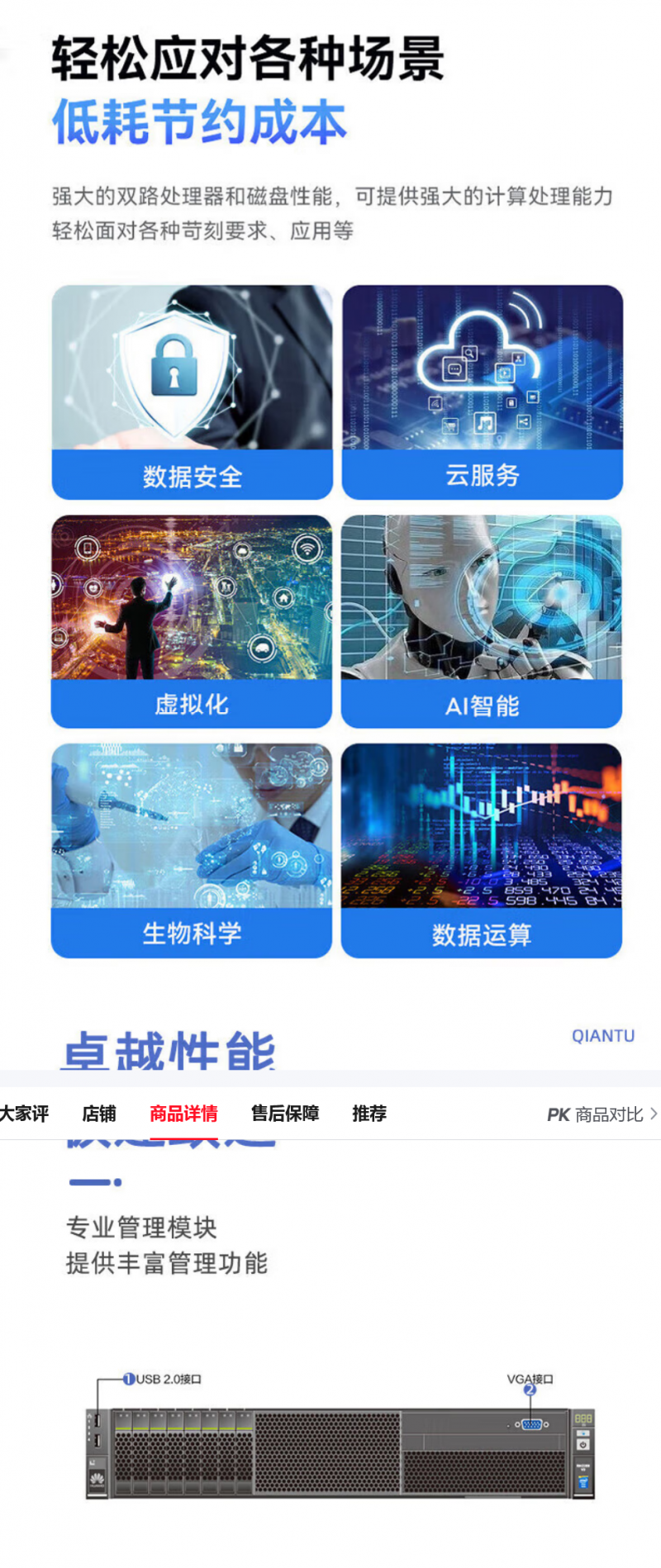Switch to the 大家评 tab
The image size is (661, 1568).
24,1114
